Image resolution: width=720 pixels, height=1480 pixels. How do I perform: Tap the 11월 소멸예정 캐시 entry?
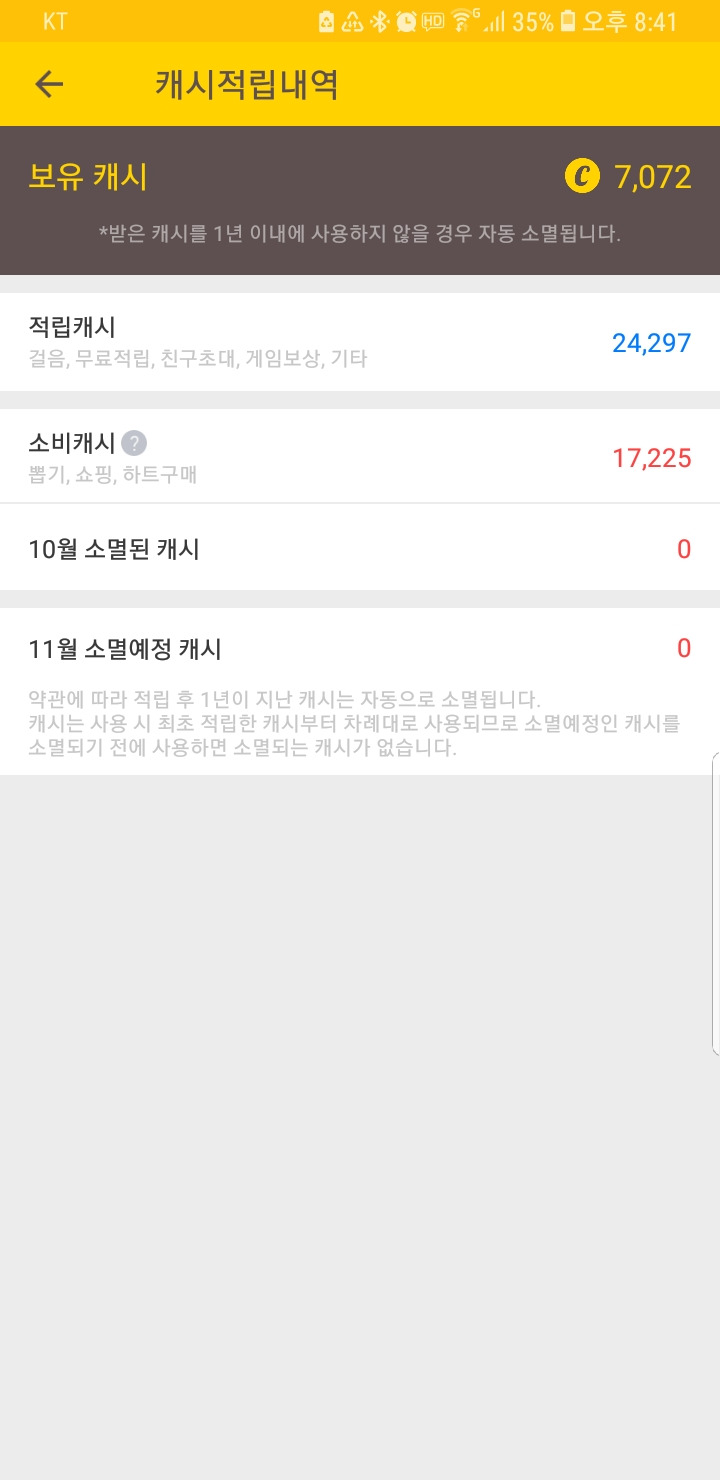(x=360, y=648)
